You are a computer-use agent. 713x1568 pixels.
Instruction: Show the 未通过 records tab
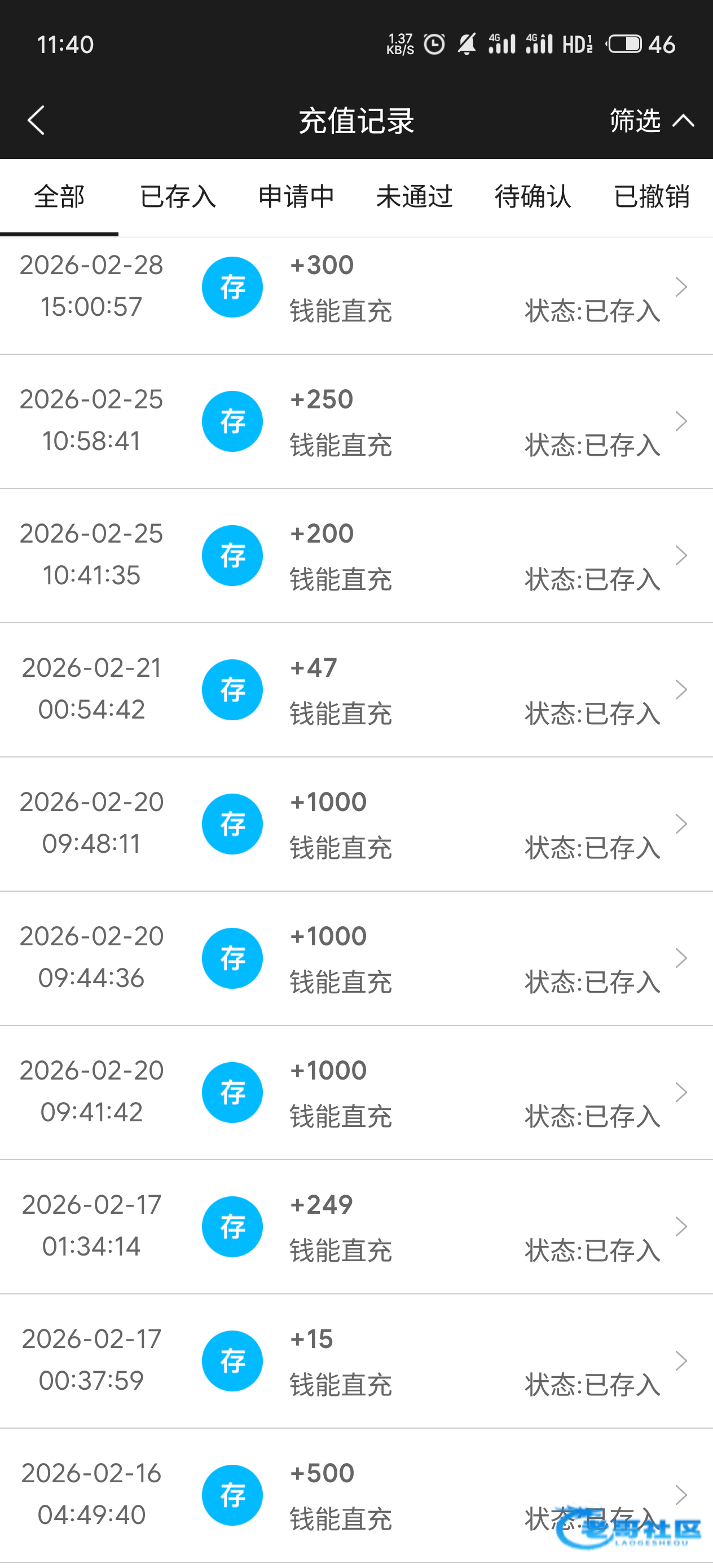point(414,197)
